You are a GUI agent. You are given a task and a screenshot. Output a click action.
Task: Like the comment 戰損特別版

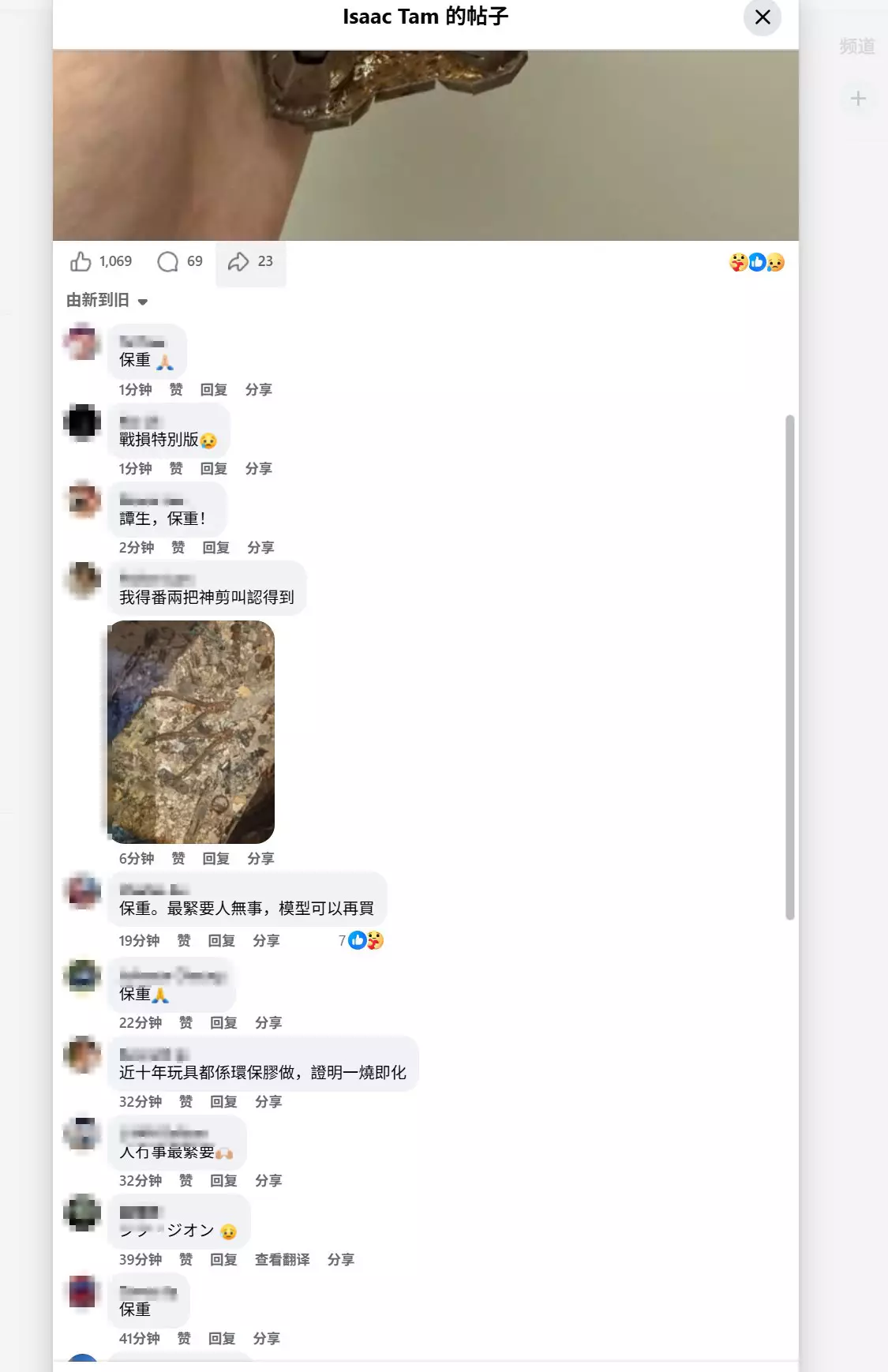tap(175, 468)
